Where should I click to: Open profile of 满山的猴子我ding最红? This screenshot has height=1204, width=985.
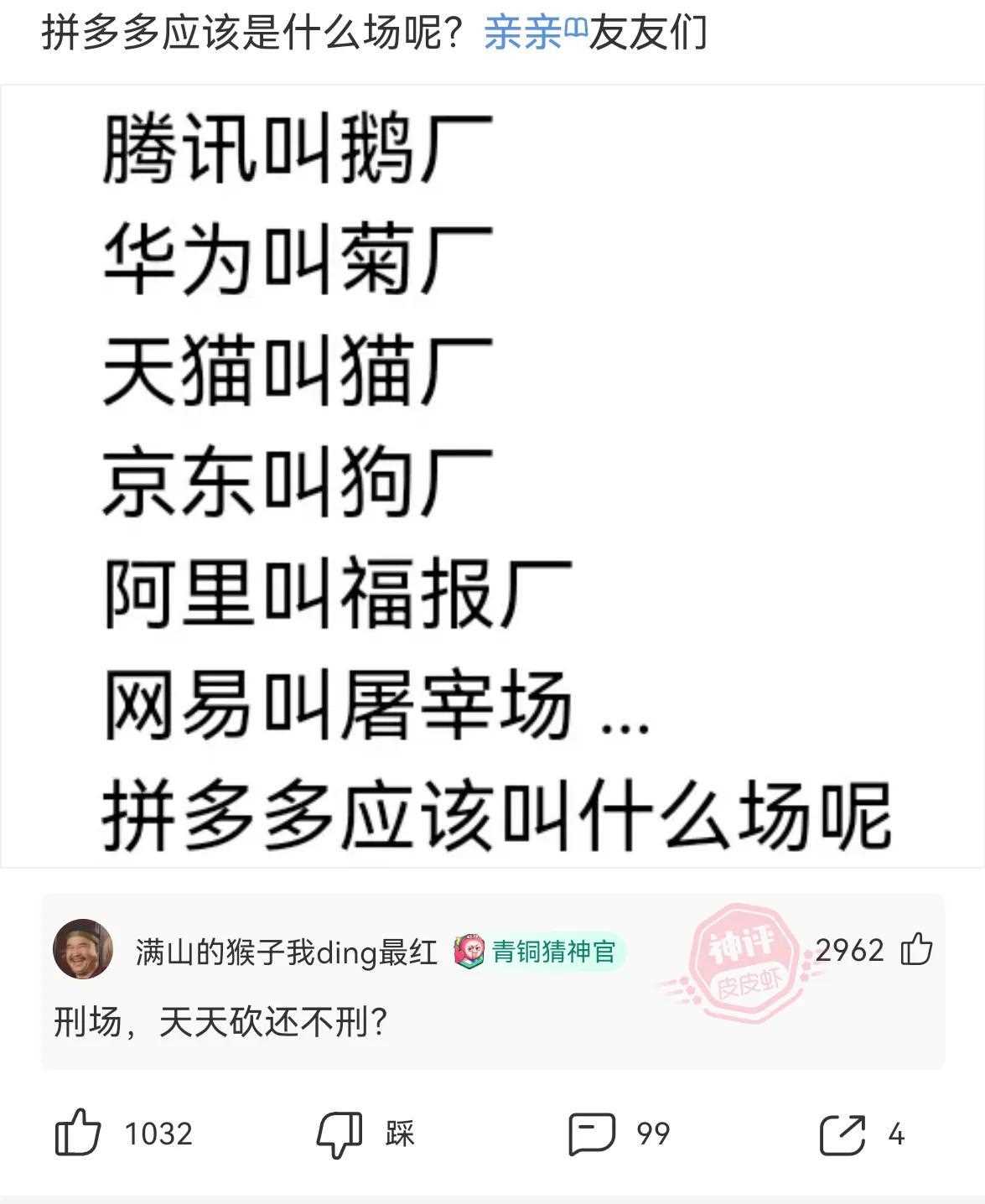(x=285, y=952)
